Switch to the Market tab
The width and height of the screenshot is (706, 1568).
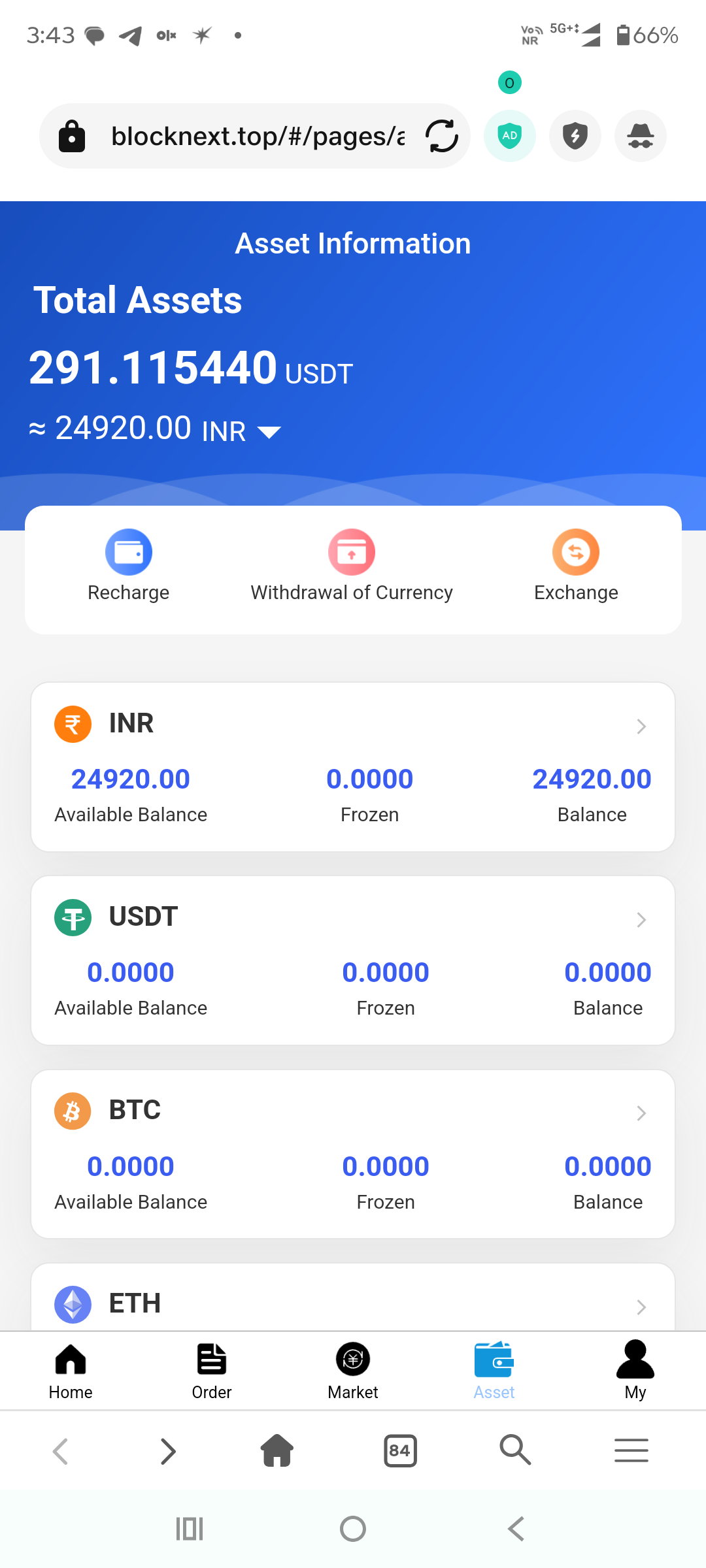tap(353, 1371)
